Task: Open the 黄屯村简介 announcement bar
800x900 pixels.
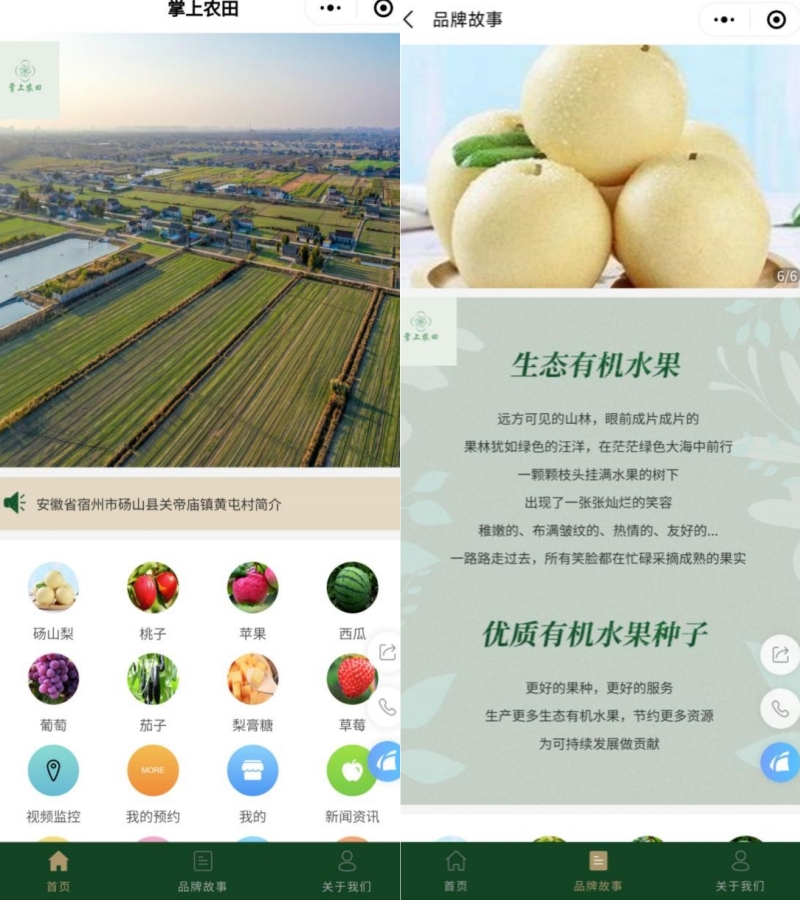Action: click(200, 504)
